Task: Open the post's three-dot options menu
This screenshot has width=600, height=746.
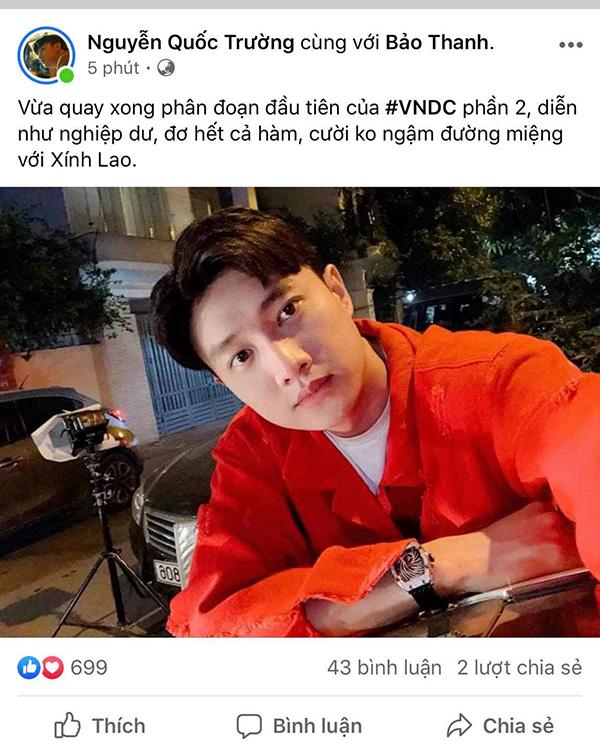Action: point(569,45)
